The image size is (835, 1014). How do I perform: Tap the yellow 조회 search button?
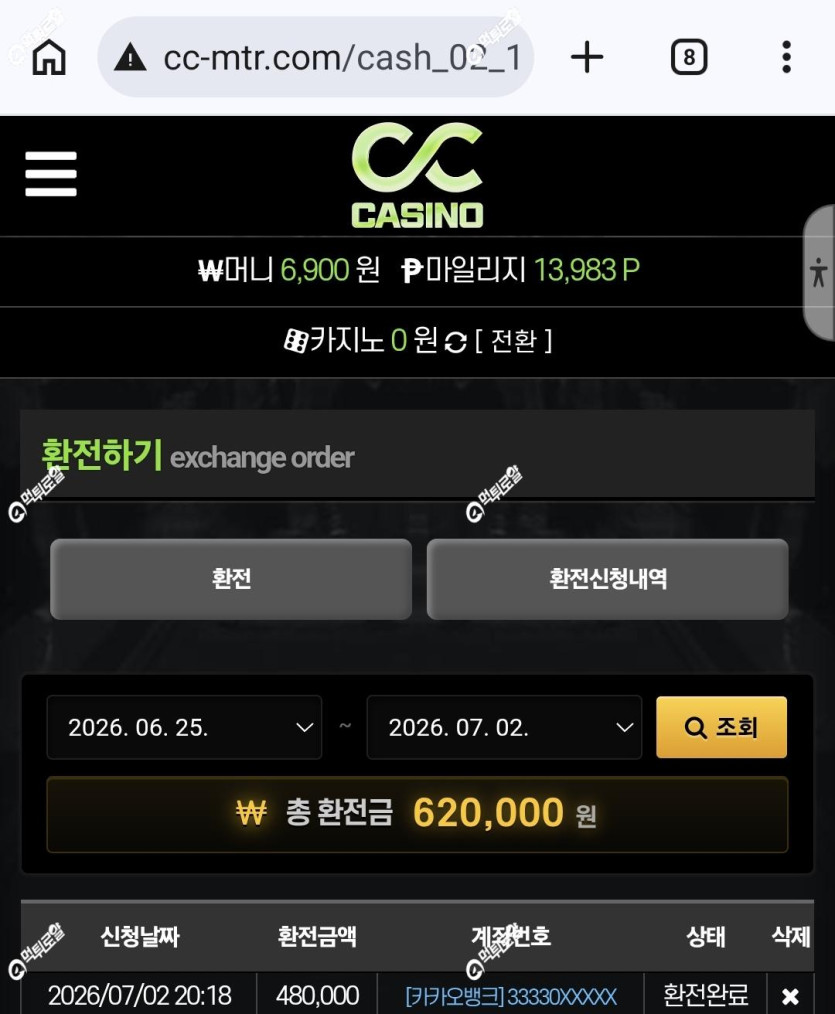click(x=721, y=727)
